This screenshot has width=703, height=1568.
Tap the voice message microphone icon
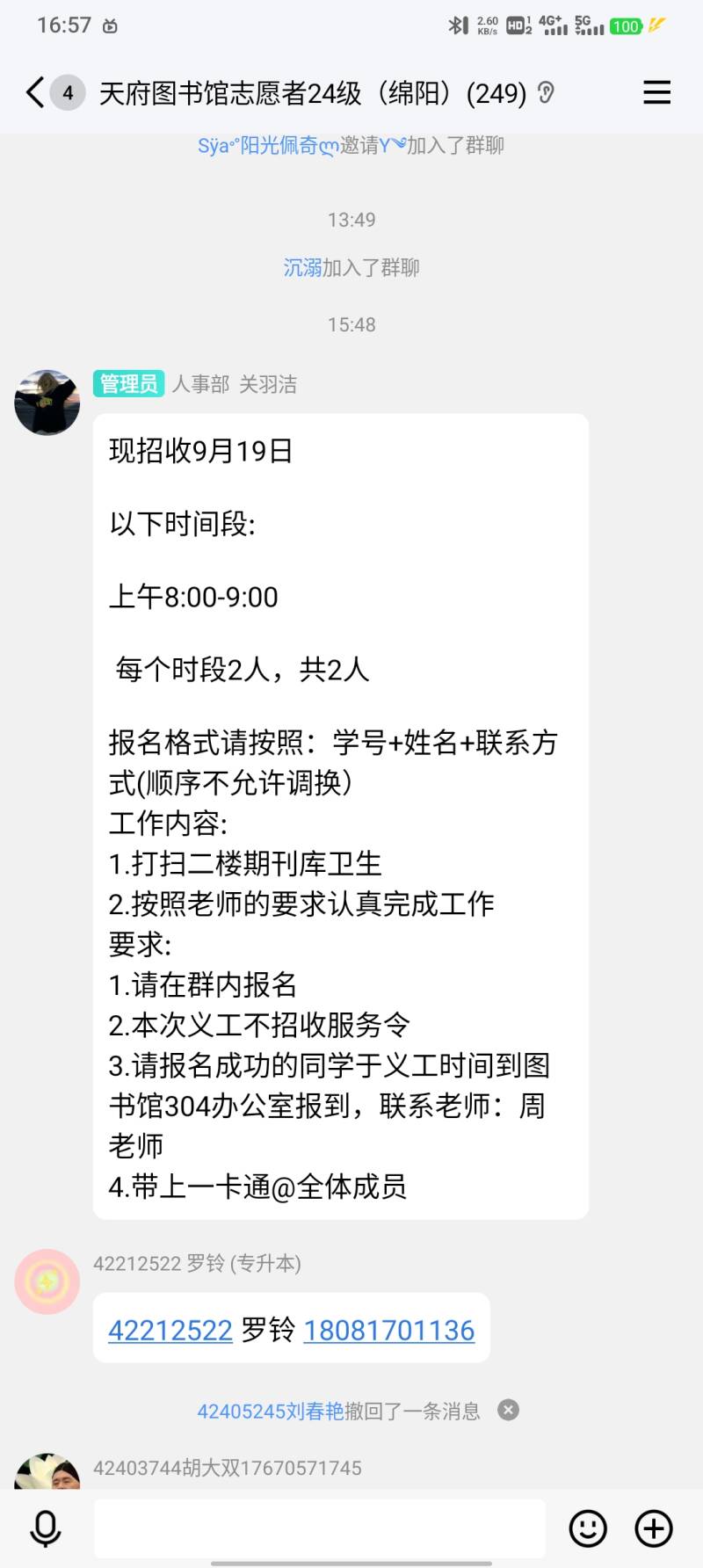[x=45, y=1529]
